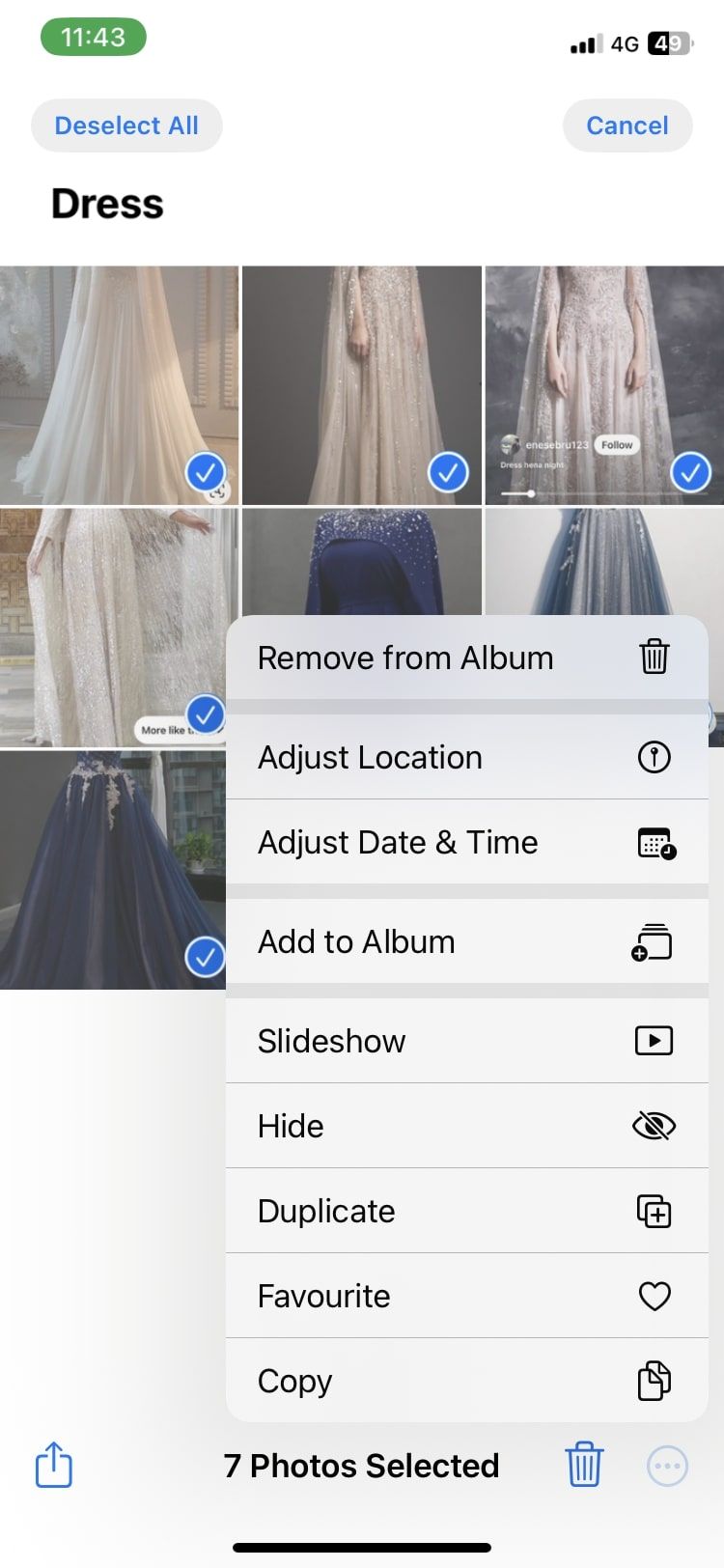Click the play icon beside Slideshow
This screenshot has width=724, height=1568.
654,1040
